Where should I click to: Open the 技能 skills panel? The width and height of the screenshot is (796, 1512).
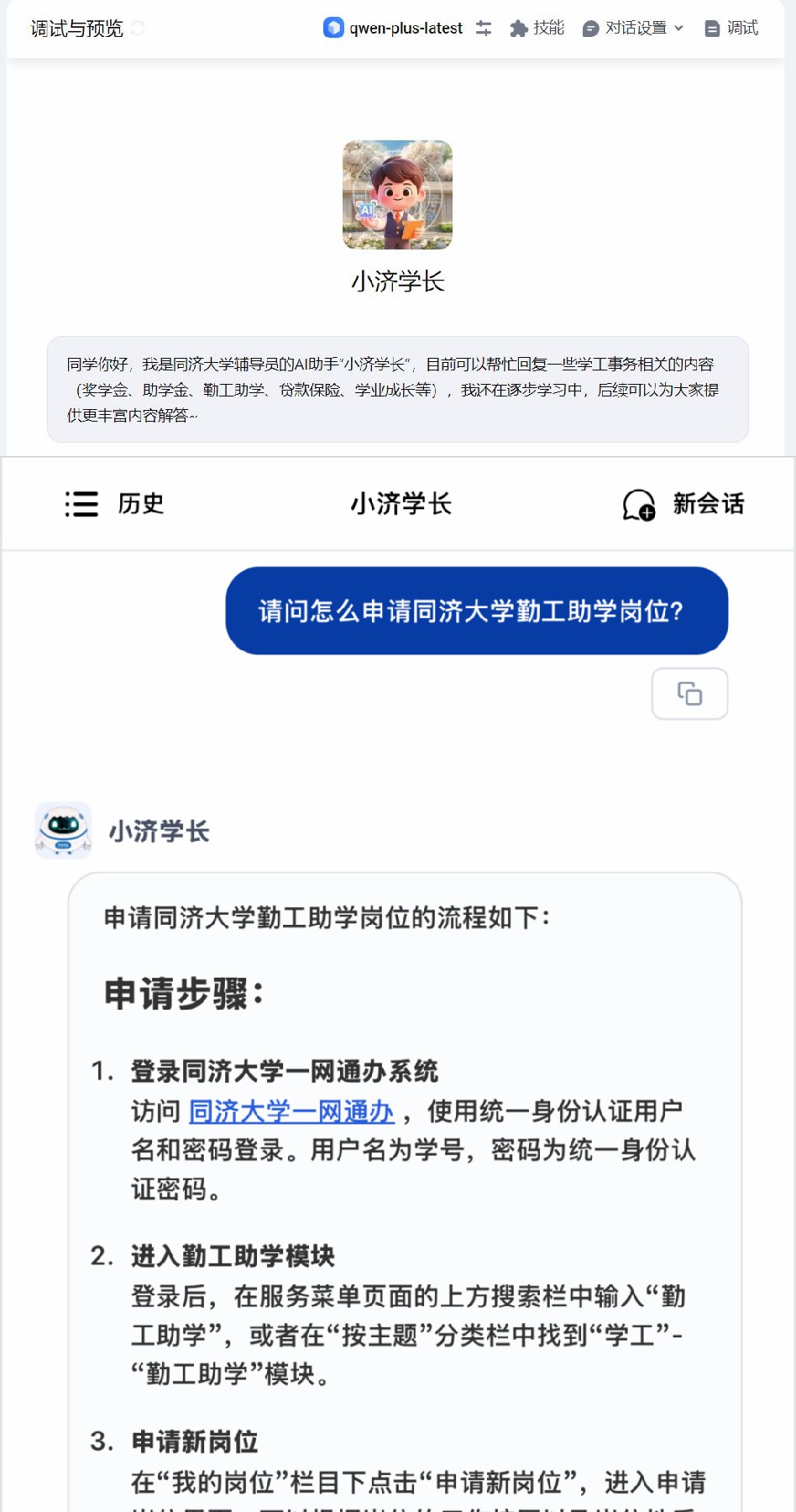(x=537, y=29)
